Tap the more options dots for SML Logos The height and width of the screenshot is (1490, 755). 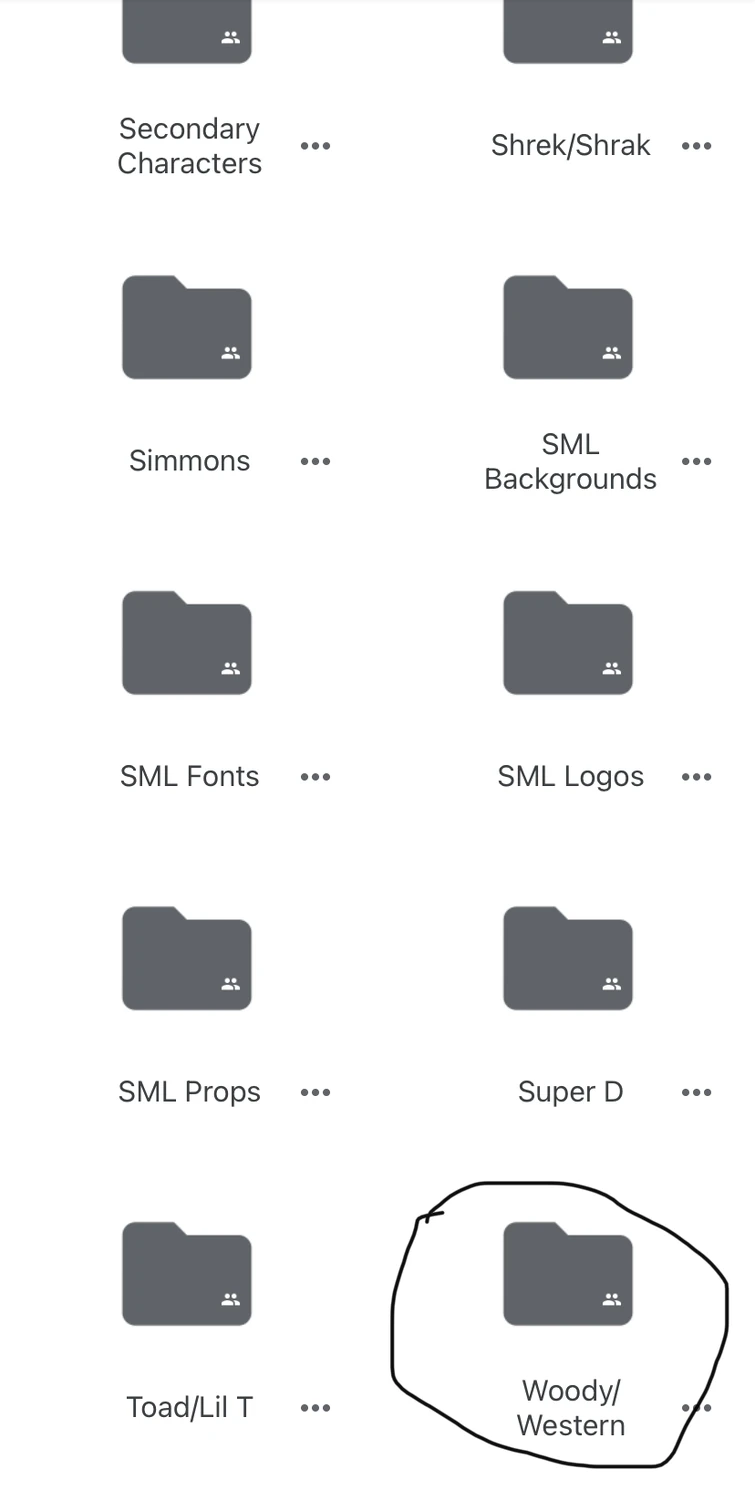[x=696, y=777]
